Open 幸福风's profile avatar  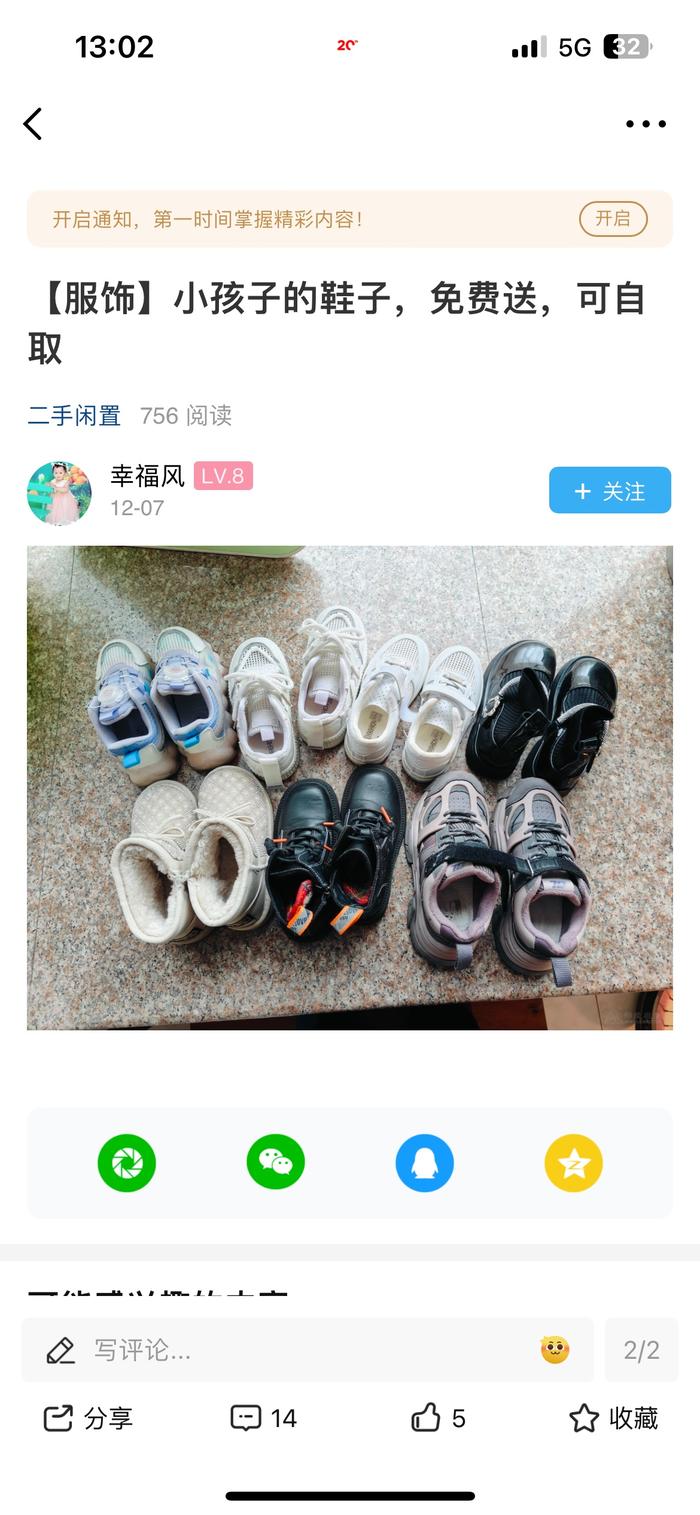pyautogui.click(x=59, y=493)
